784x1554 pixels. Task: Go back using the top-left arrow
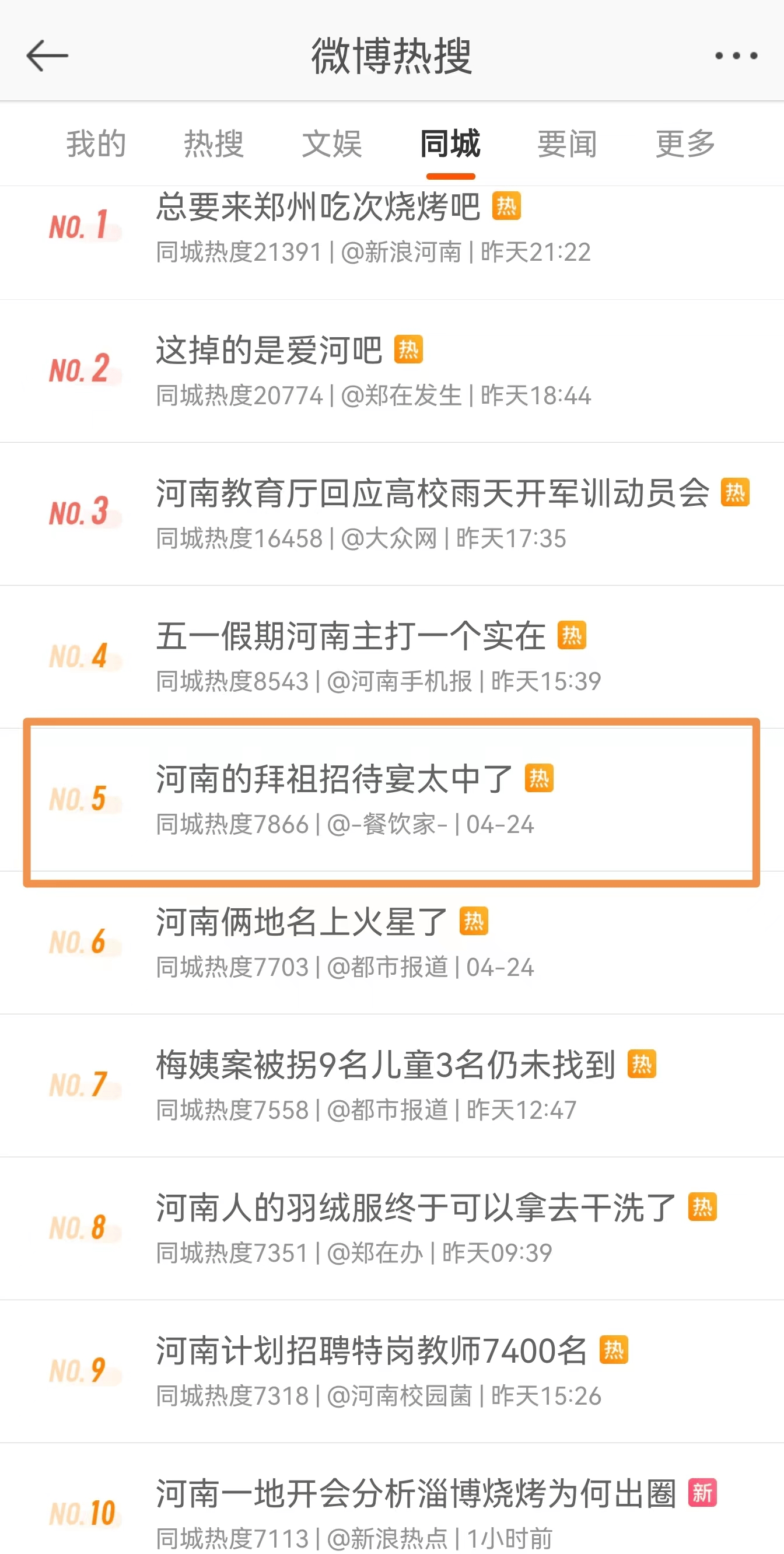point(47,55)
